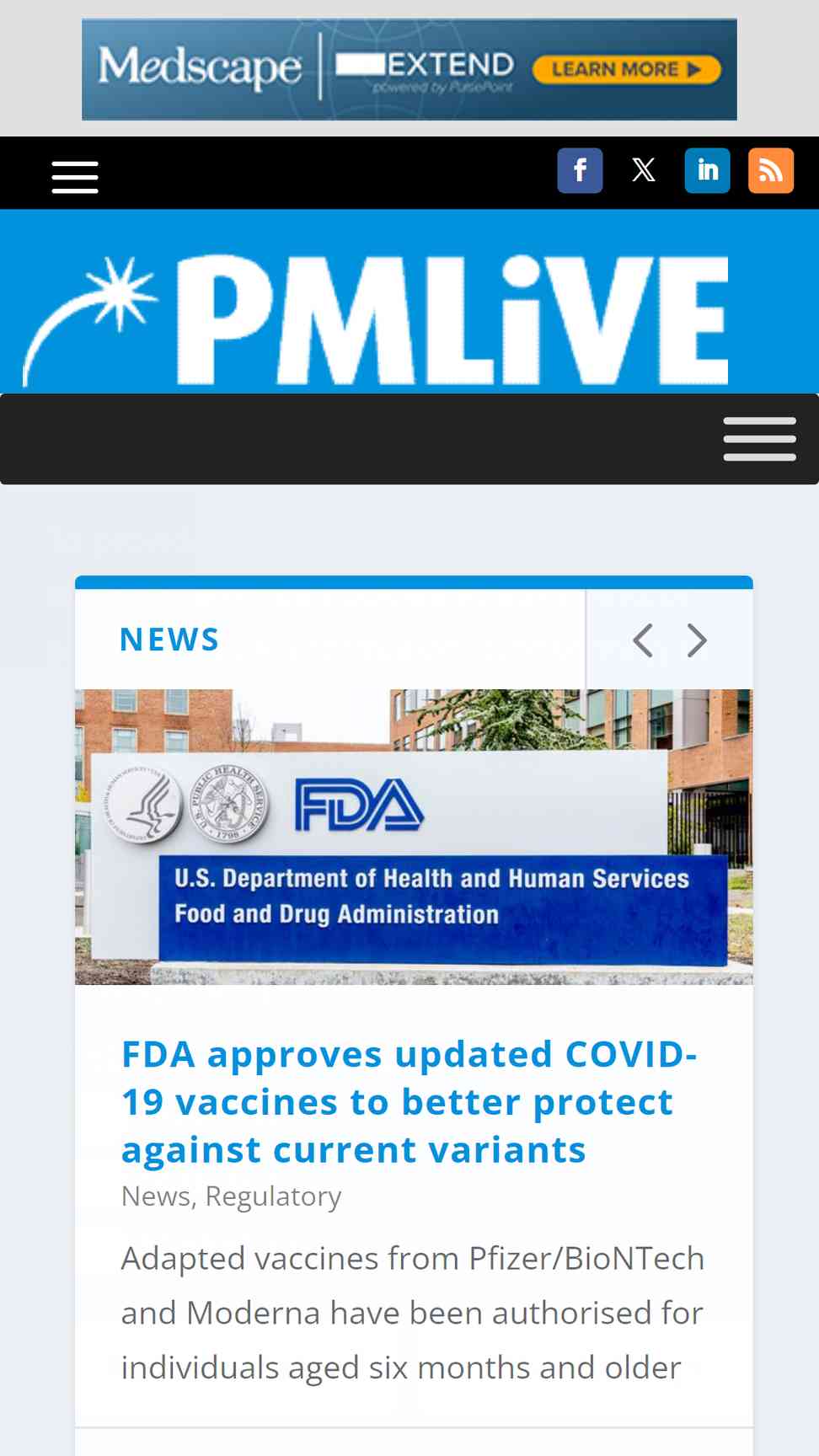Image resolution: width=819 pixels, height=1456 pixels.
Task: Open the LinkedIn page icon
Action: pyautogui.click(x=708, y=171)
